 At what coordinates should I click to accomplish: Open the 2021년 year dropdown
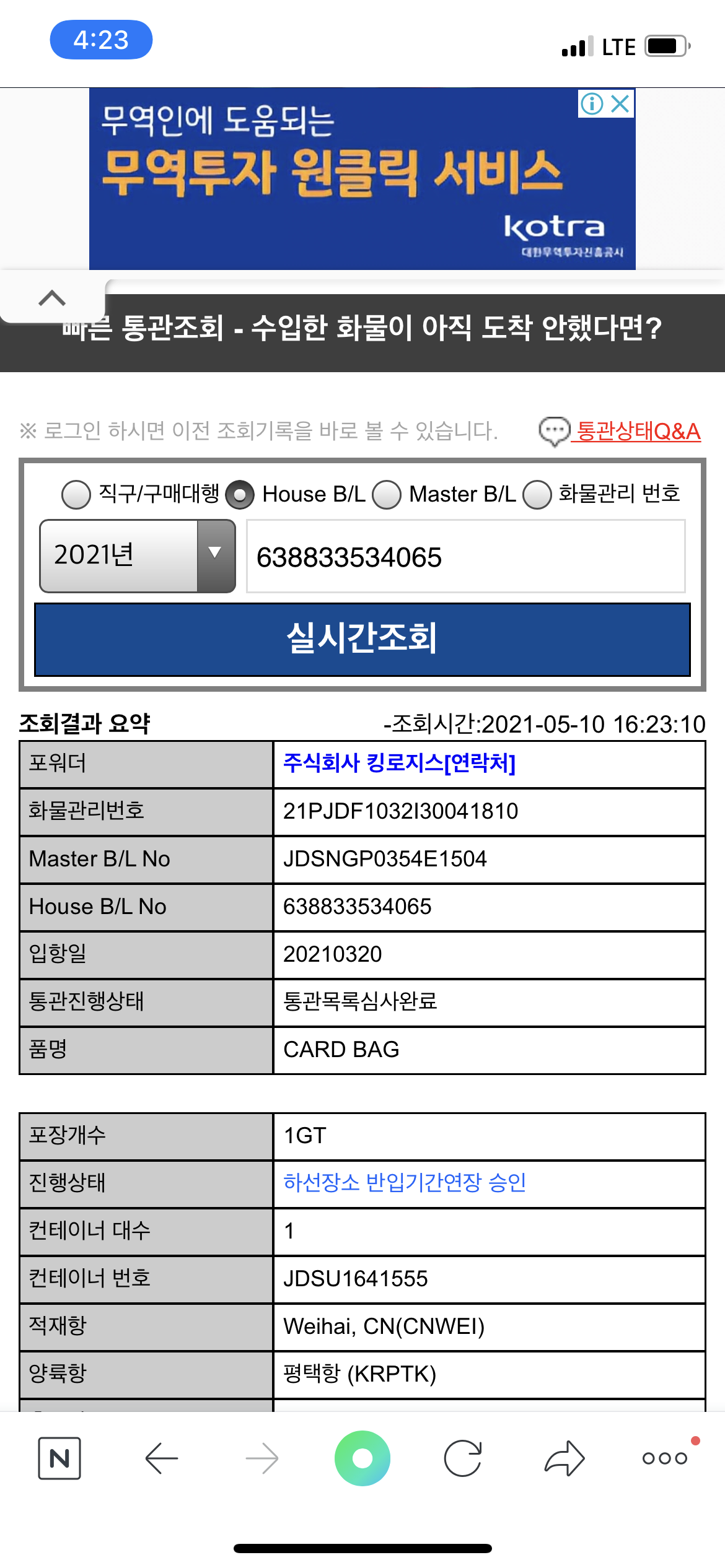pos(138,556)
